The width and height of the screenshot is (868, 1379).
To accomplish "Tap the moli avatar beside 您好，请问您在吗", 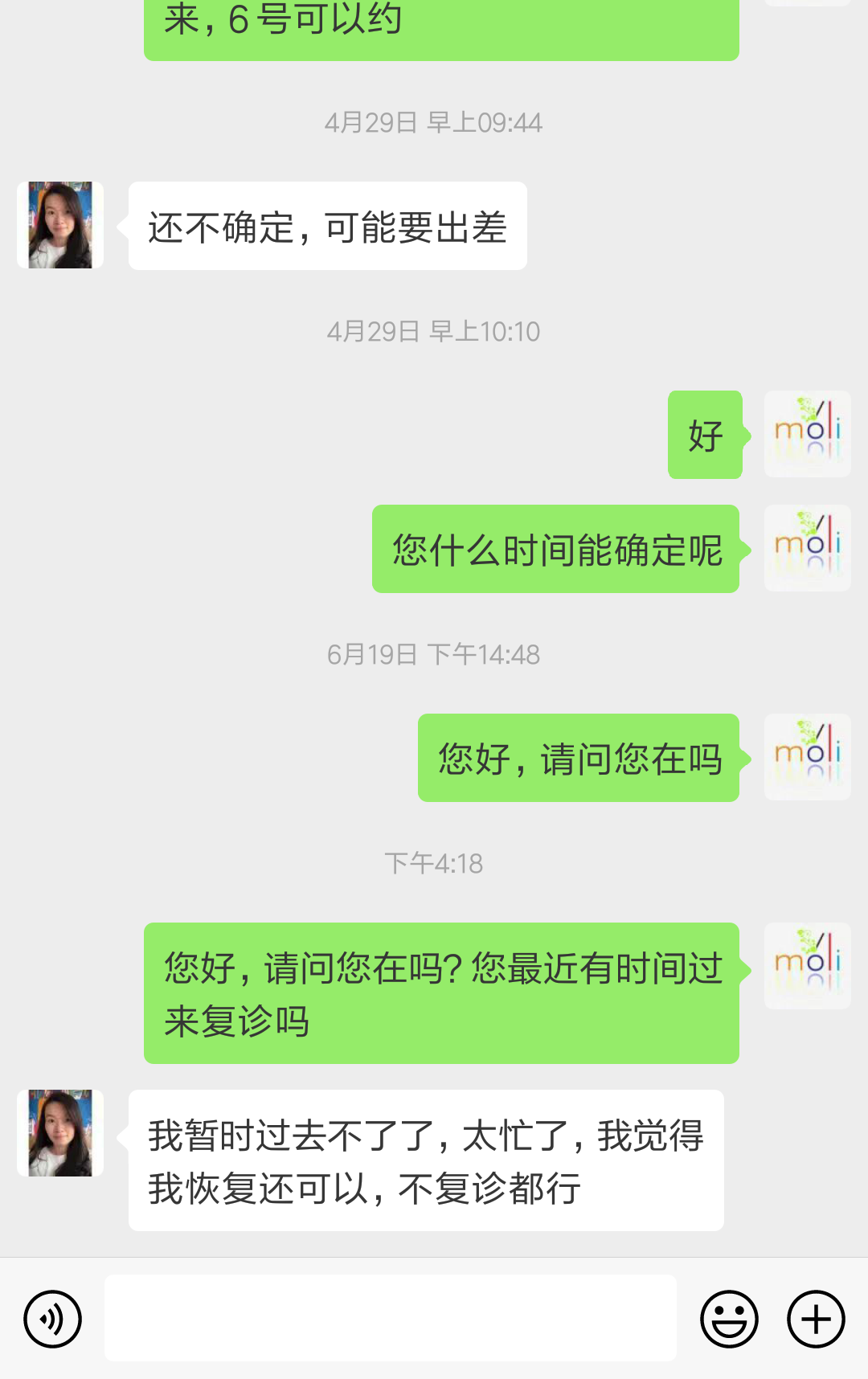I will pyautogui.click(x=807, y=756).
